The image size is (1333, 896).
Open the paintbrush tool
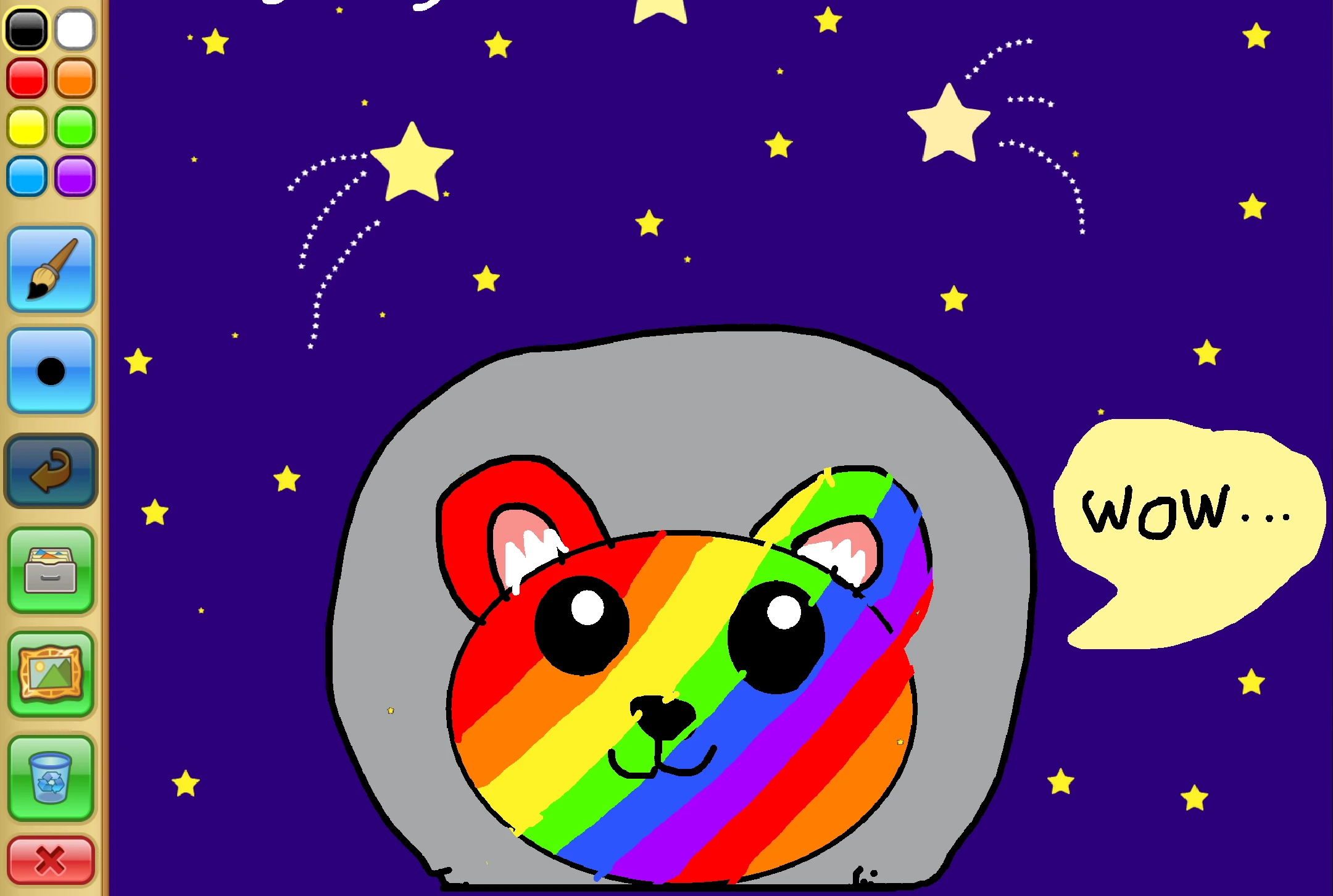tap(51, 269)
